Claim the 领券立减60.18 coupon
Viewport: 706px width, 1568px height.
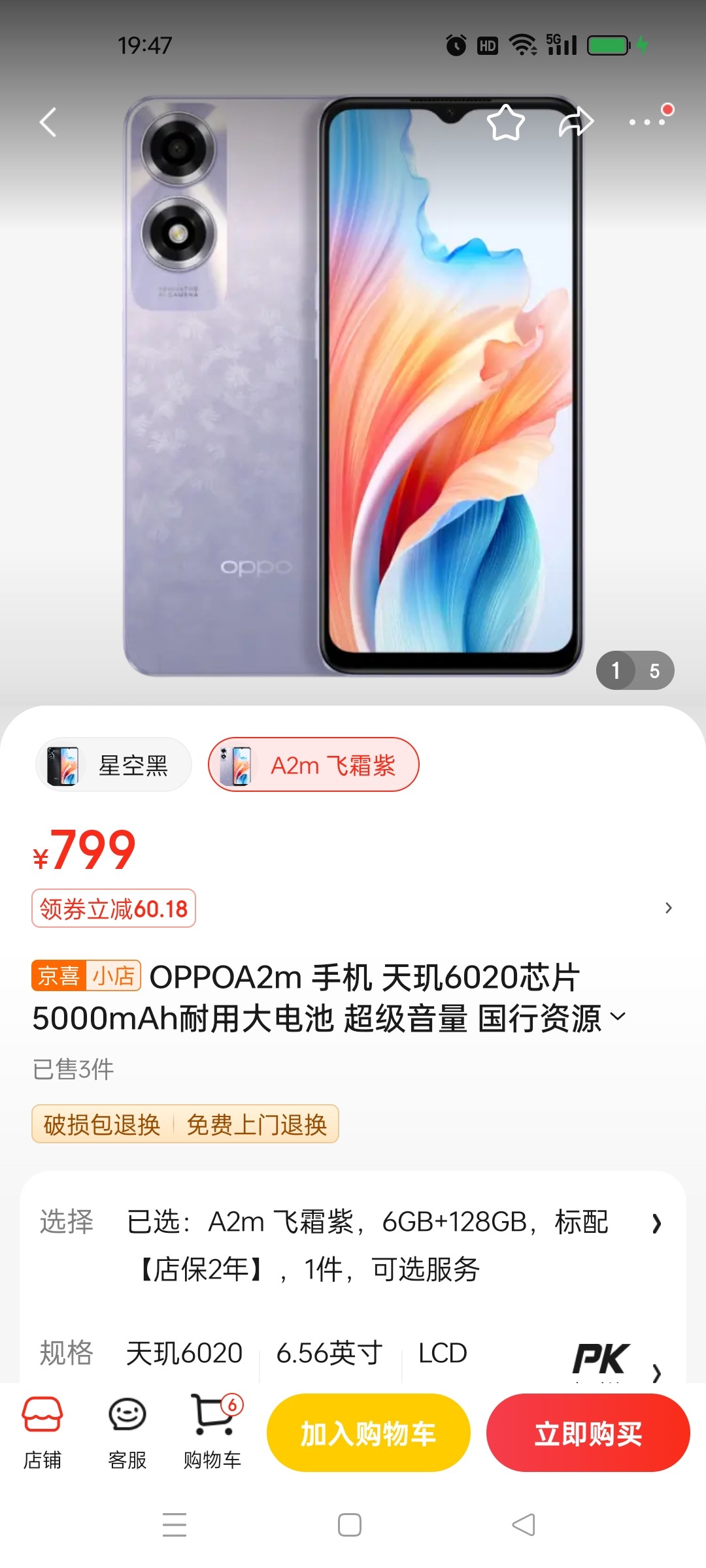(x=114, y=908)
